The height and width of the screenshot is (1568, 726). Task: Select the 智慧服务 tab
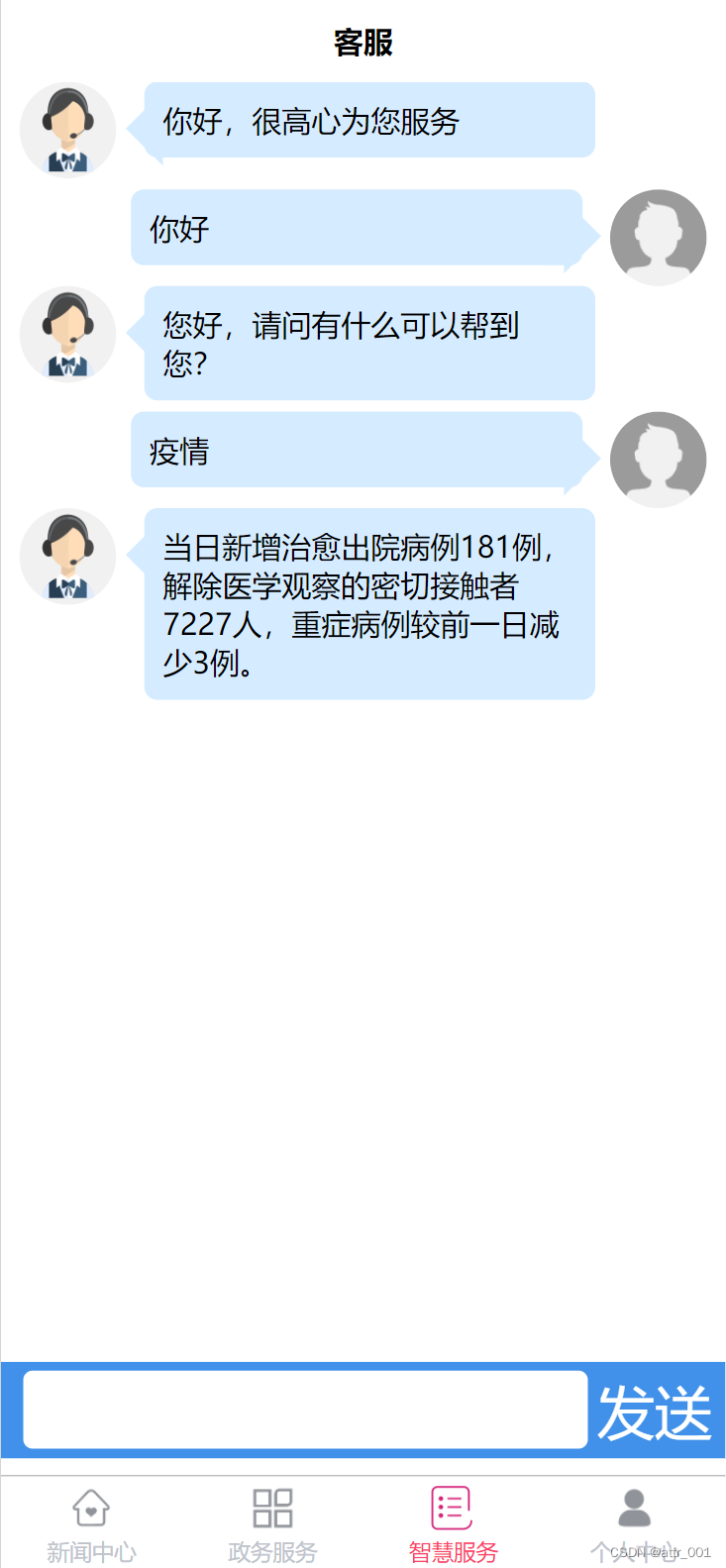(x=453, y=1523)
